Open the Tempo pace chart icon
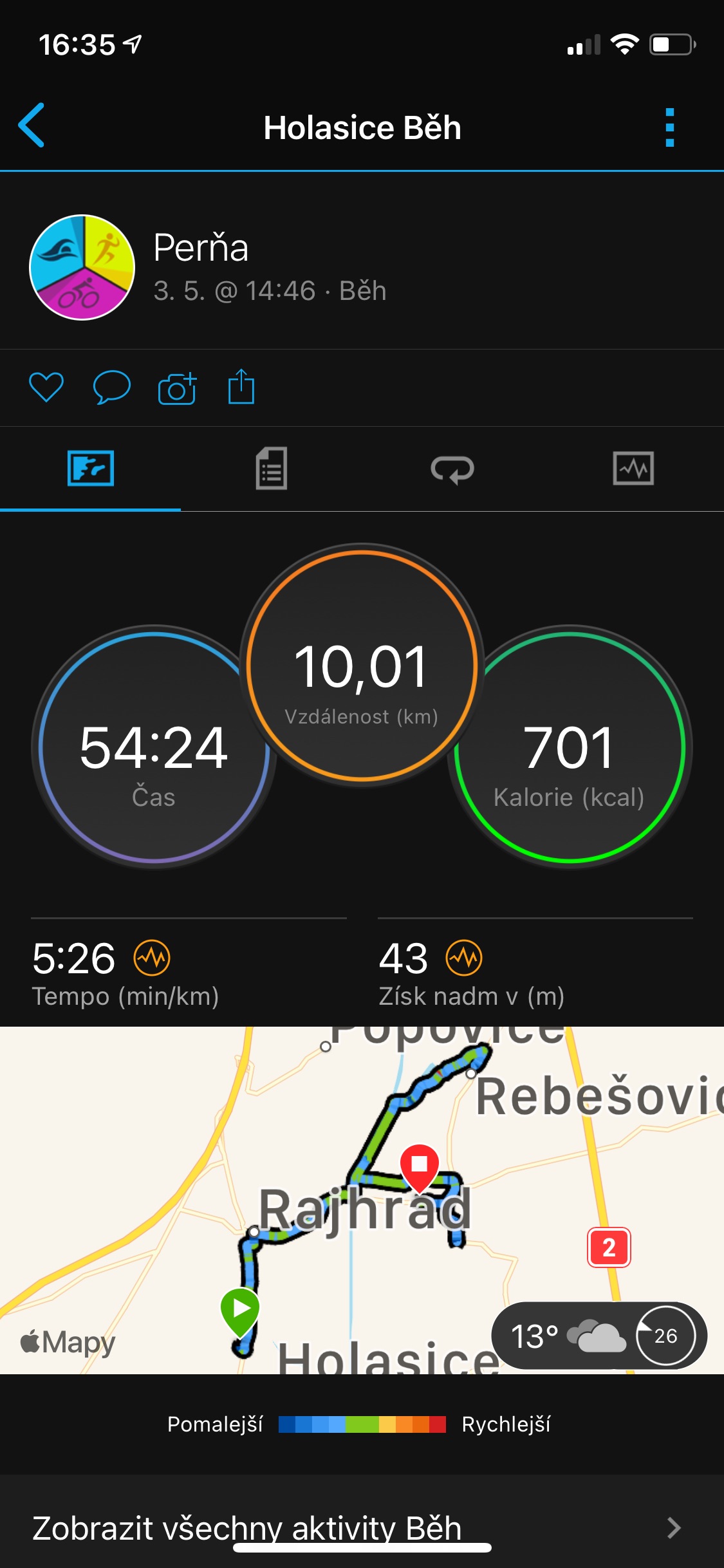Image resolution: width=724 pixels, height=1568 pixels. coord(152,958)
